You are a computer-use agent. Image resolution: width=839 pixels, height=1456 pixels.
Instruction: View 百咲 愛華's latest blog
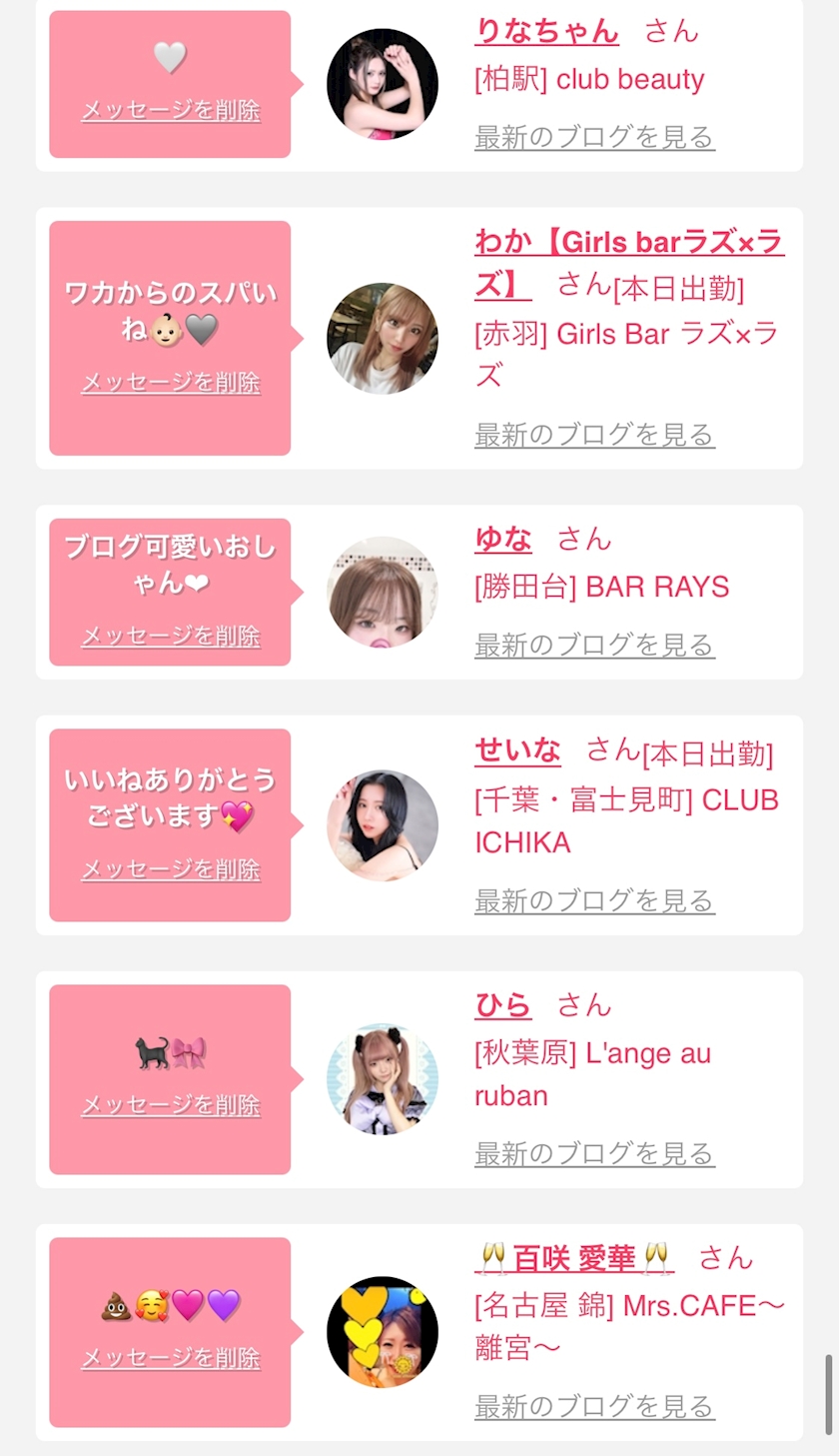[x=594, y=1407]
